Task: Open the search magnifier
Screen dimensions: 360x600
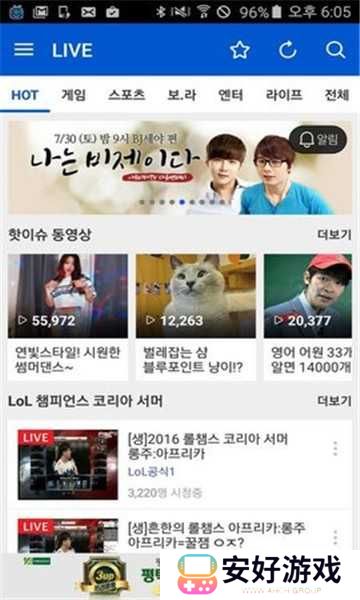Action: (x=336, y=50)
